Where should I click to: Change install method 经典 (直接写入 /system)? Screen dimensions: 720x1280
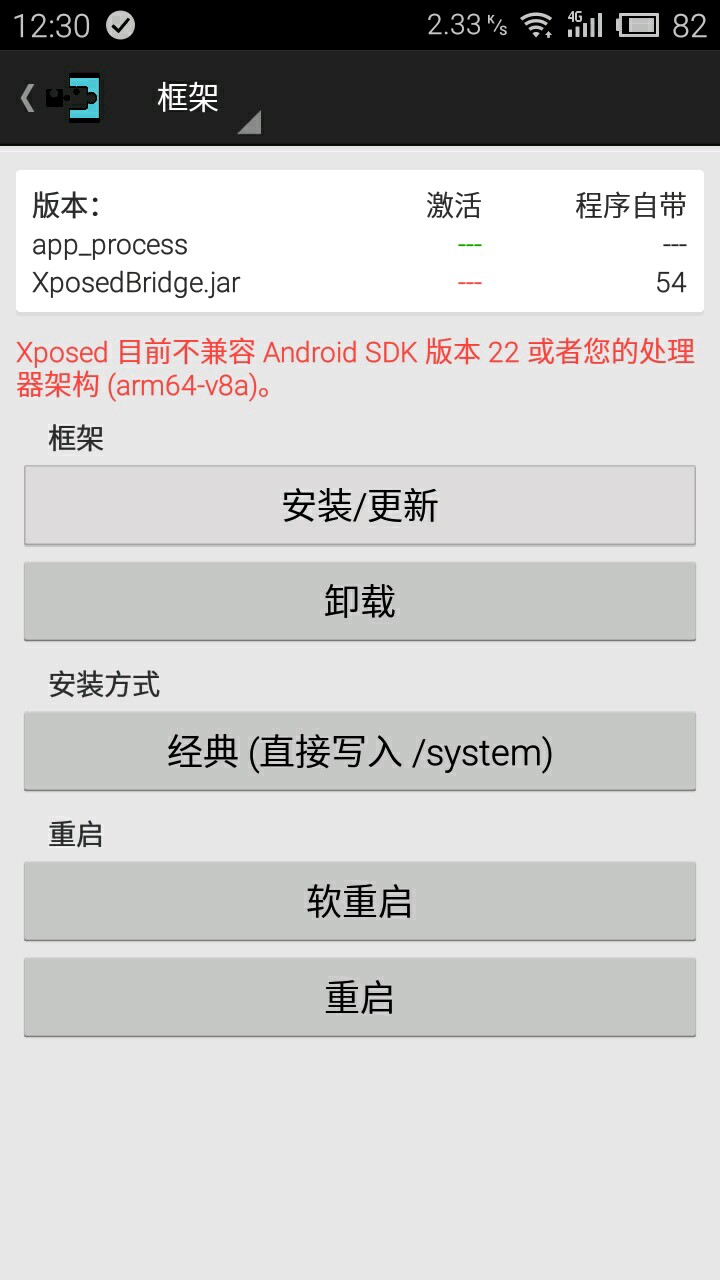click(x=360, y=752)
